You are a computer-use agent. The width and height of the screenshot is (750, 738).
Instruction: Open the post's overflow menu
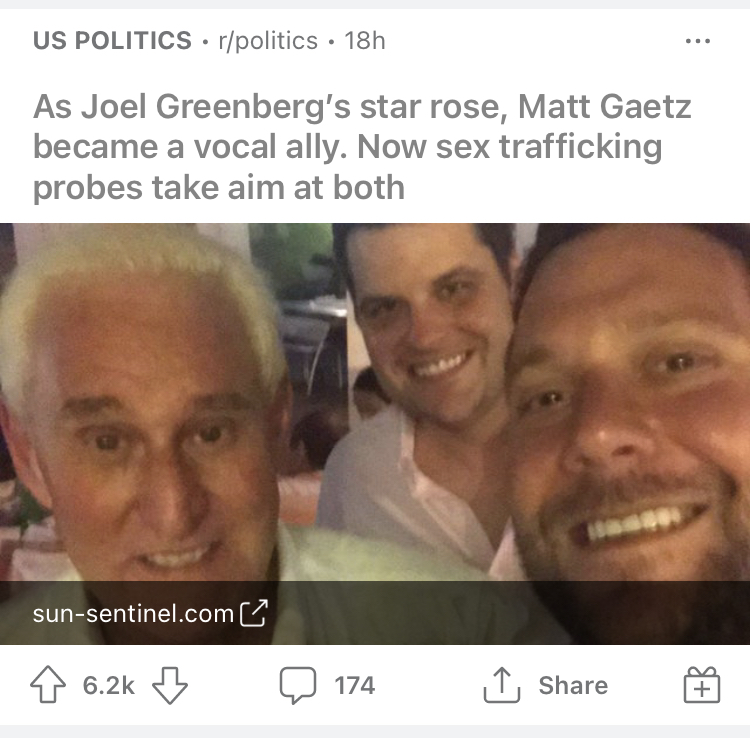pos(697,42)
